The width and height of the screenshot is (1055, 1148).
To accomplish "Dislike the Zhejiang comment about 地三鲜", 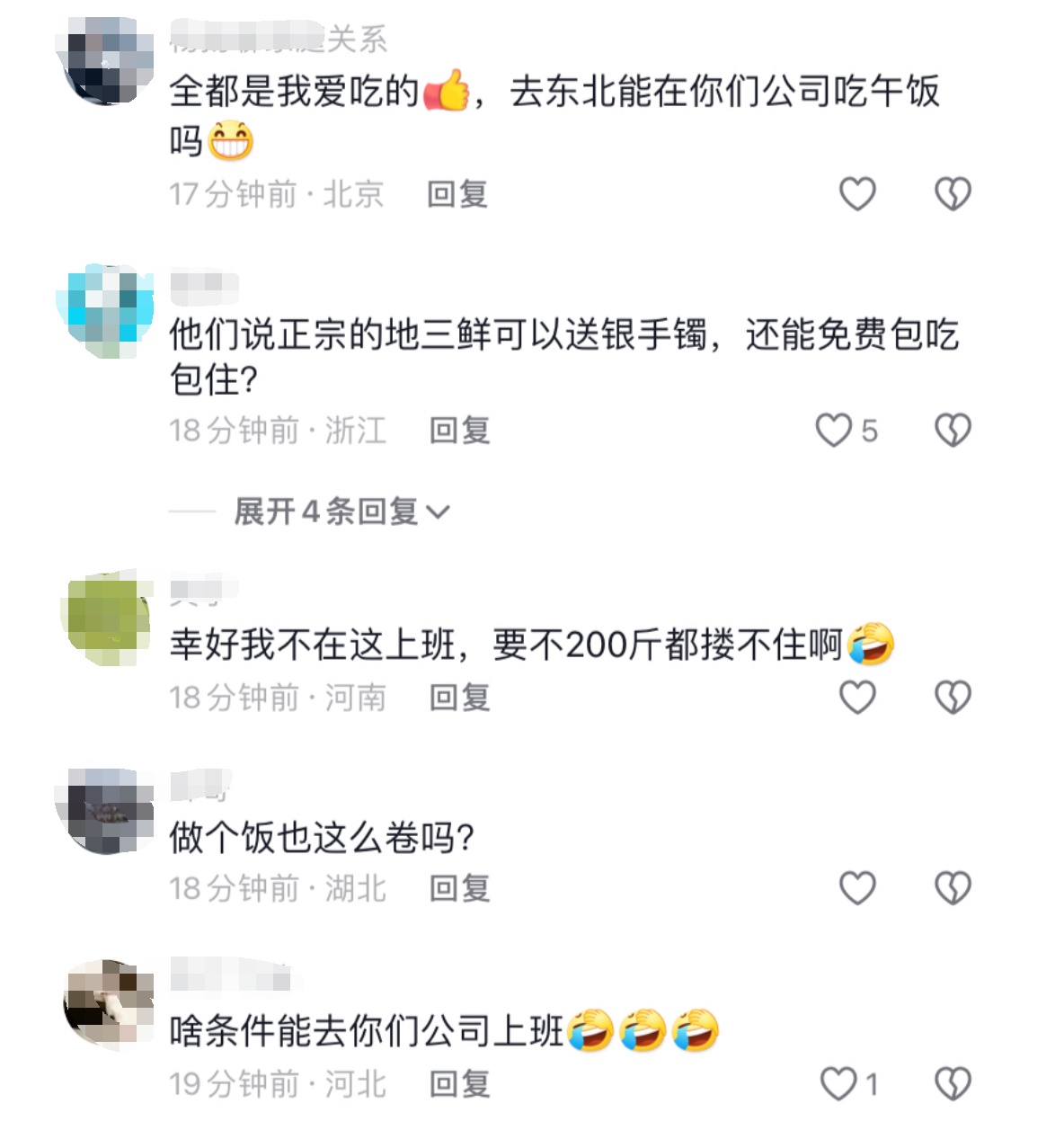I will [953, 431].
